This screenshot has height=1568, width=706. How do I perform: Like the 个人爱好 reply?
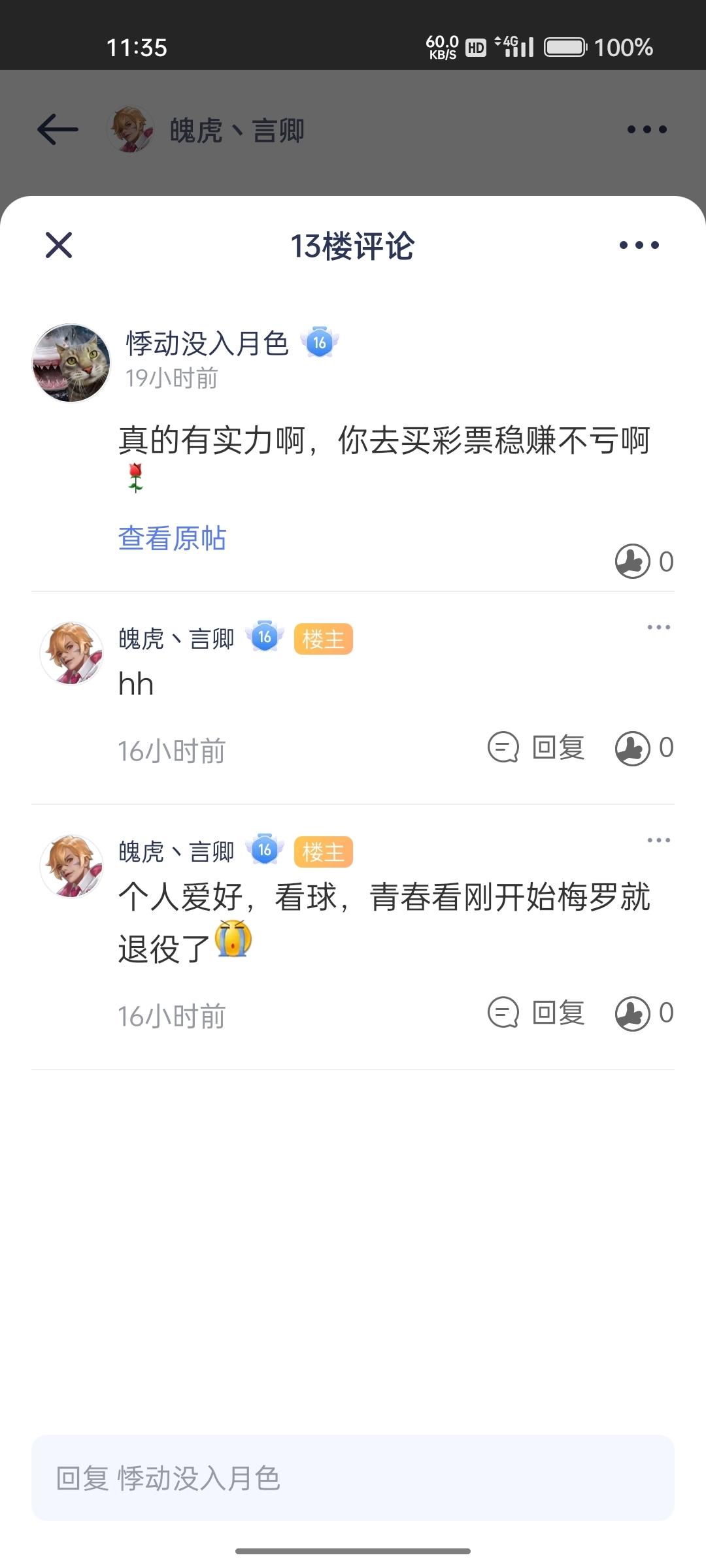point(644,1013)
